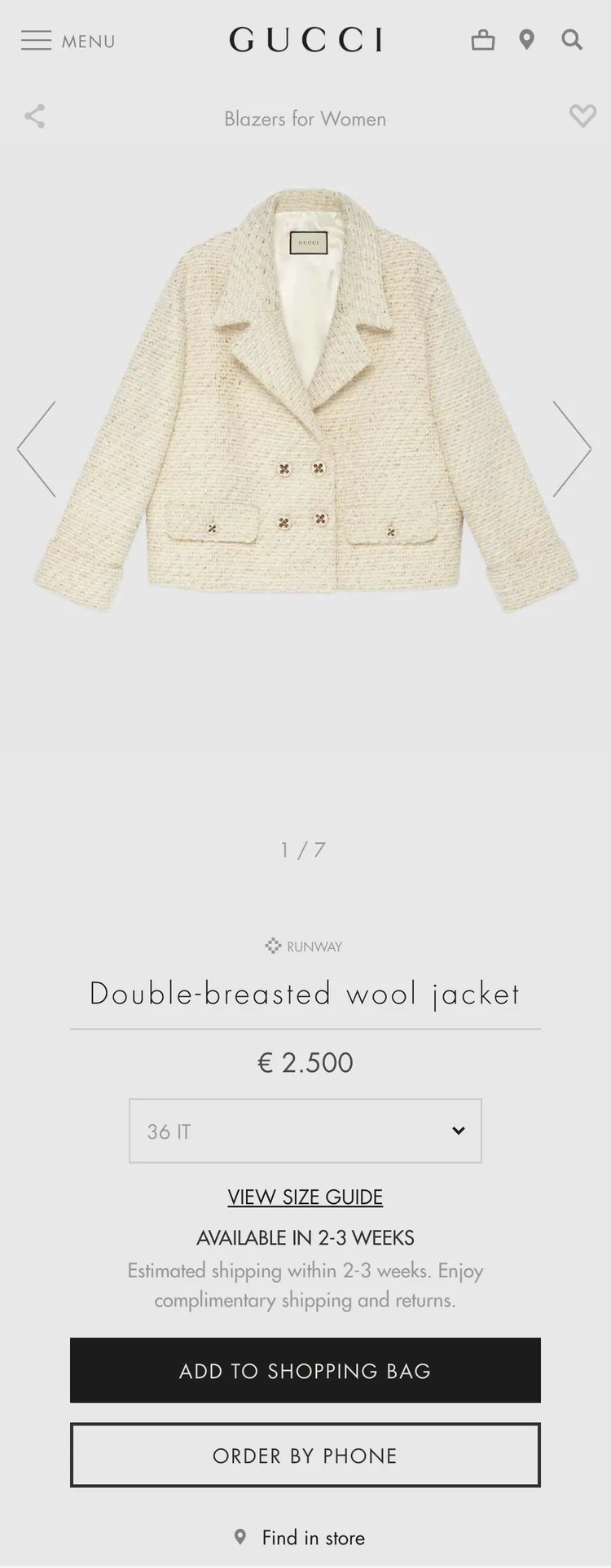This screenshot has height=1568, width=611.
Task: Search the Gucci site
Action: [573, 40]
